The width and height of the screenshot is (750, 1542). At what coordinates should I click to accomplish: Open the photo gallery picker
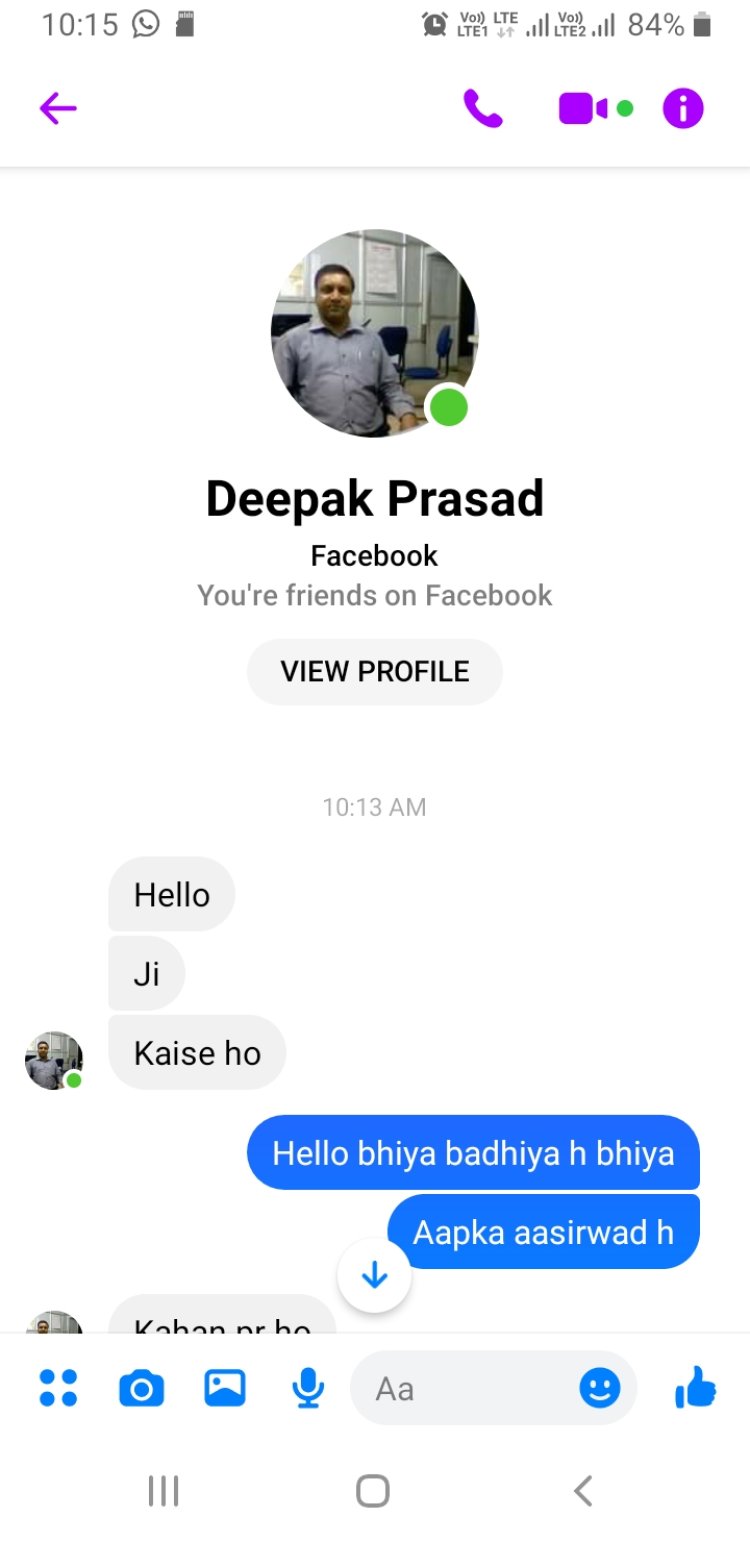224,1388
